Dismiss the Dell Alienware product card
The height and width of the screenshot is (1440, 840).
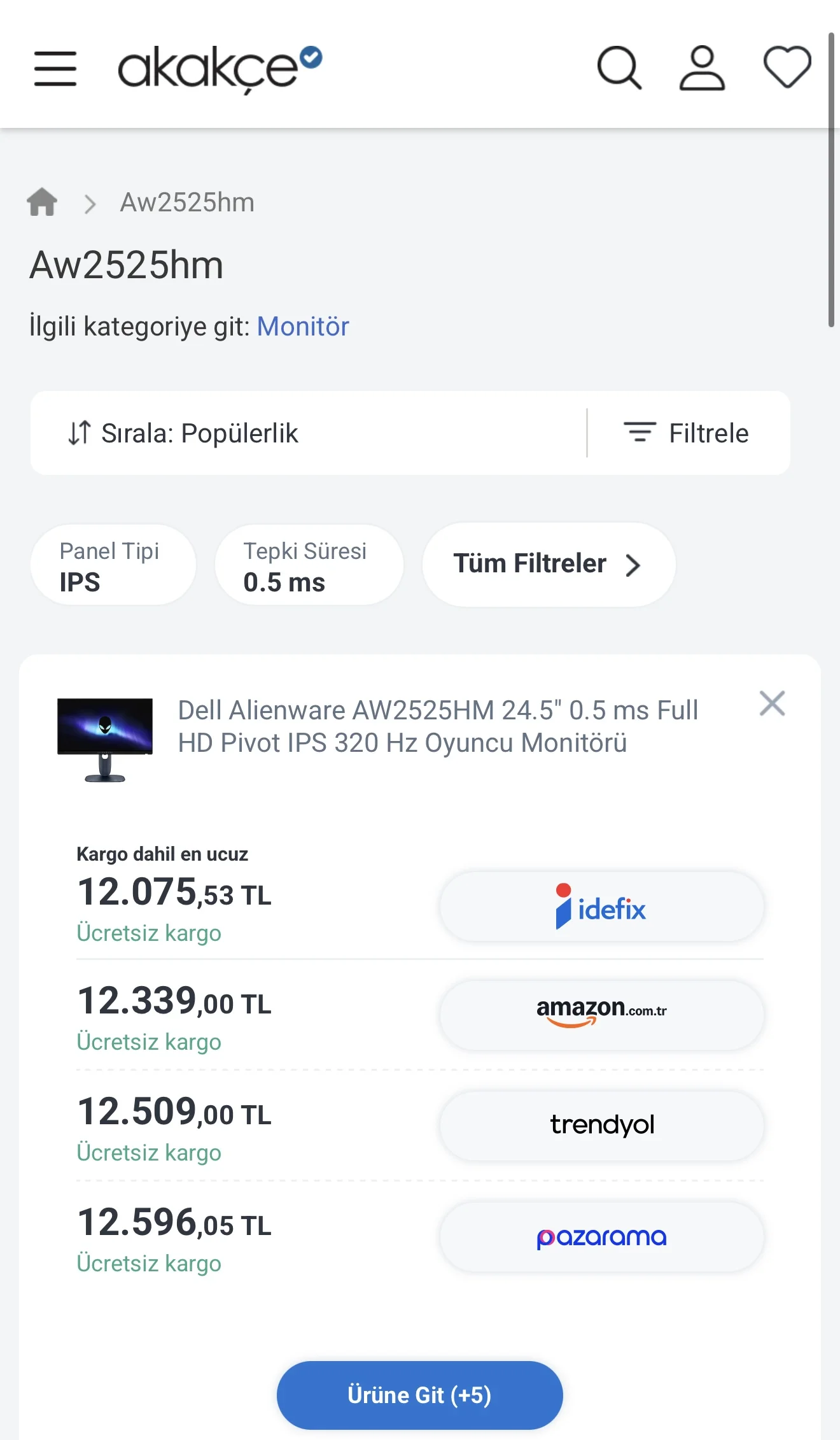tap(772, 703)
